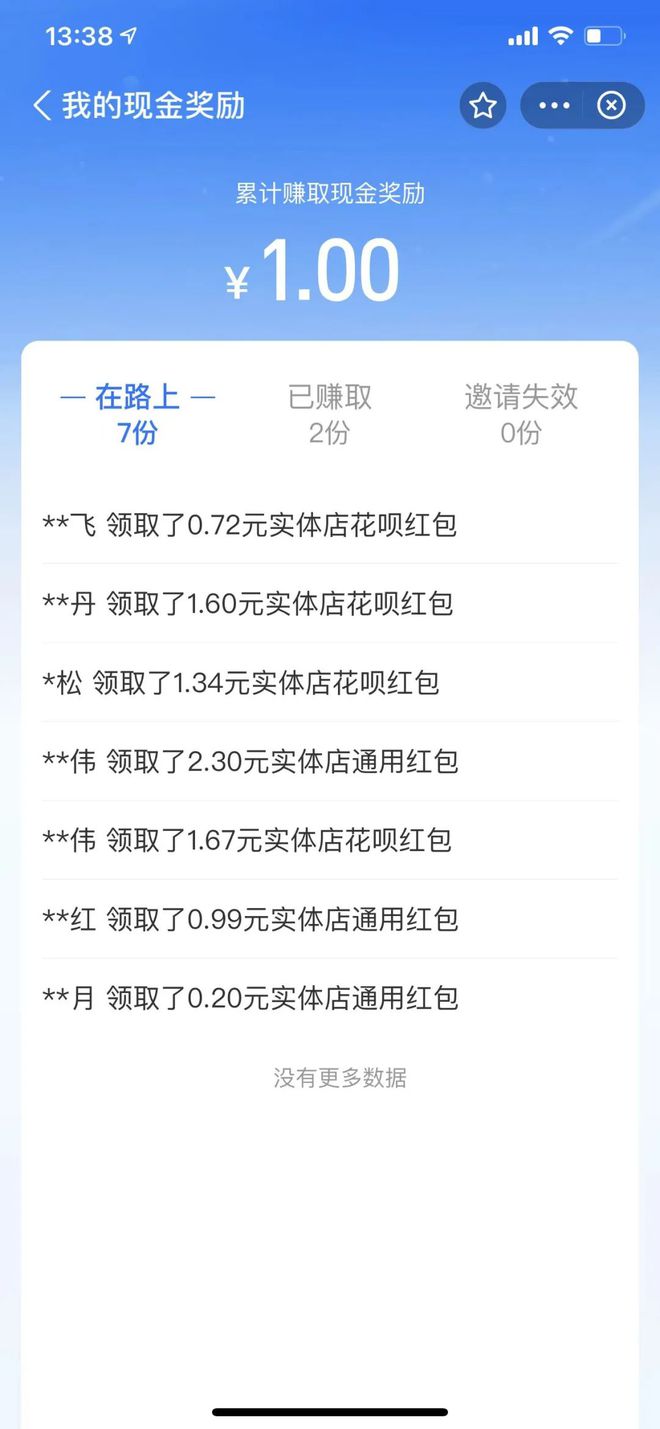Close the mini program with the X button
This screenshot has width=660, height=1429.
[x=611, y=105]
